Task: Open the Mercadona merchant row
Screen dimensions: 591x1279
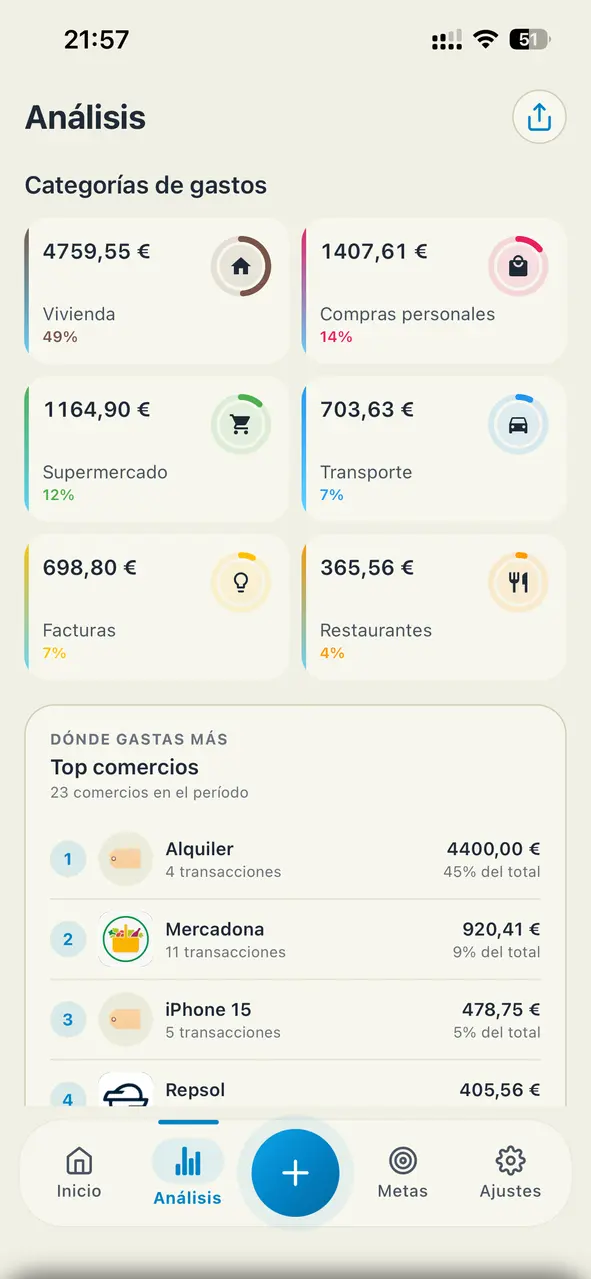Action: tap(295, 940)
